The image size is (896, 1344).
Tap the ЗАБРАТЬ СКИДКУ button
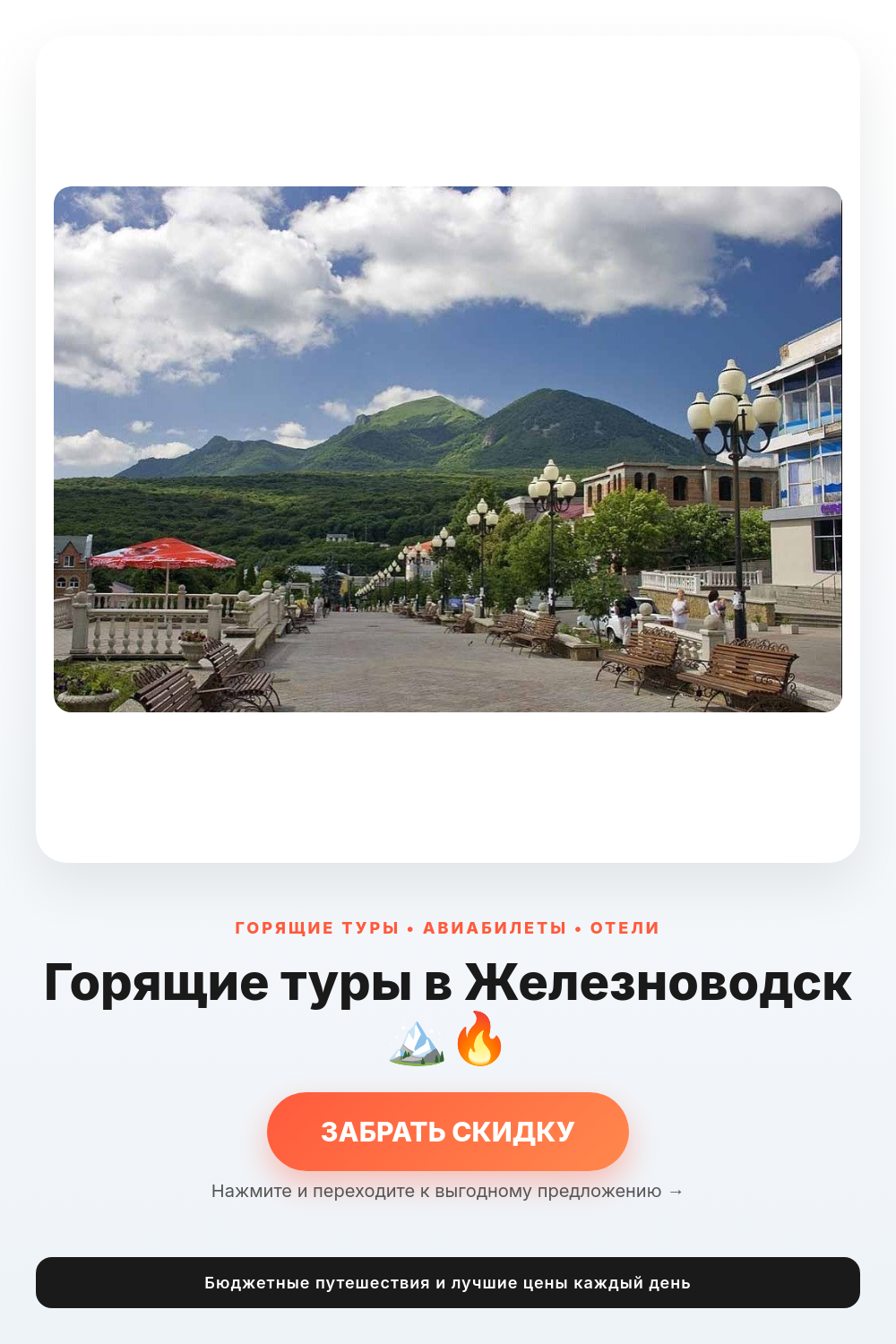click(x=448, y=1131)
